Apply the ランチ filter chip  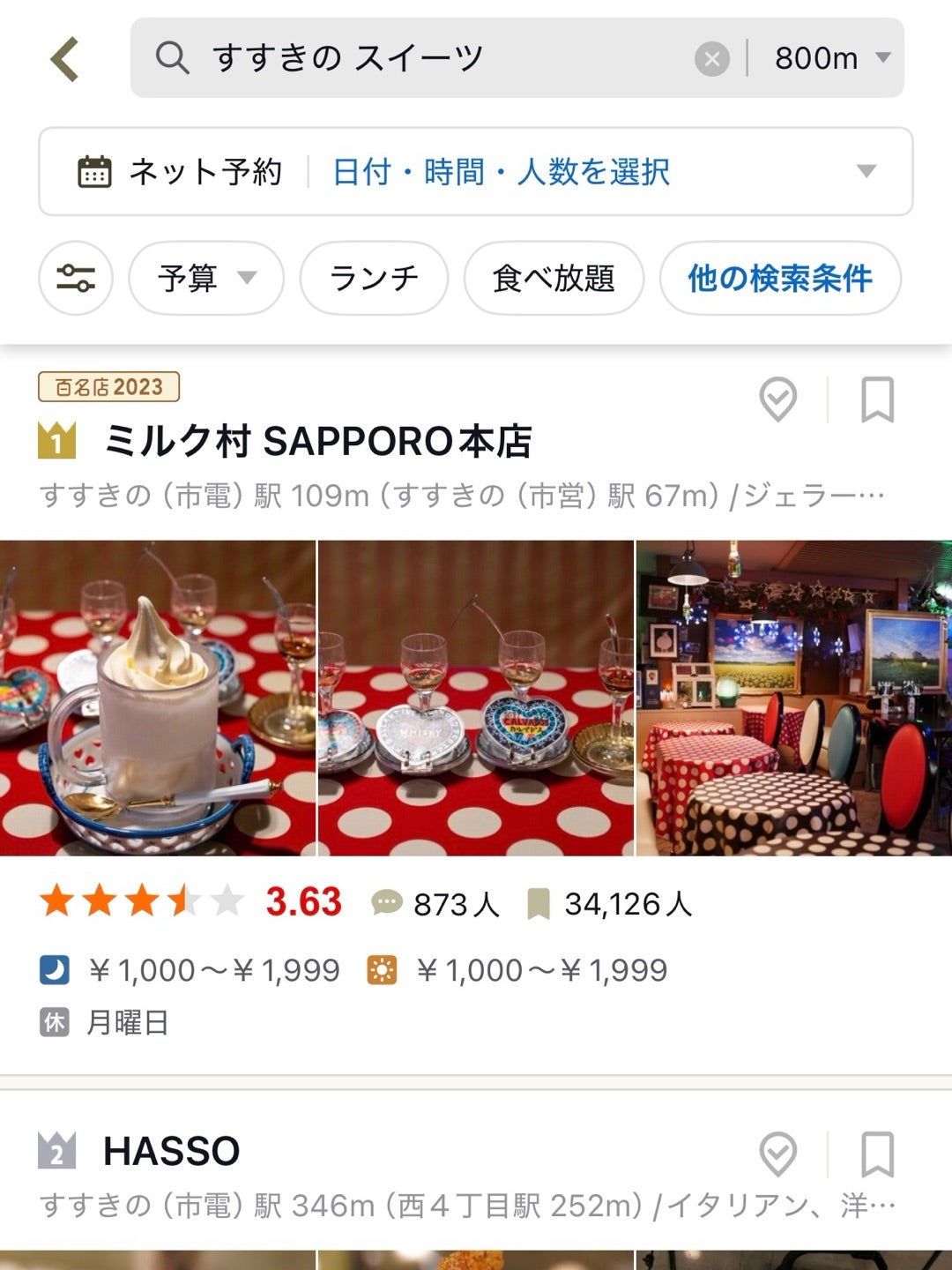(374, 279)
